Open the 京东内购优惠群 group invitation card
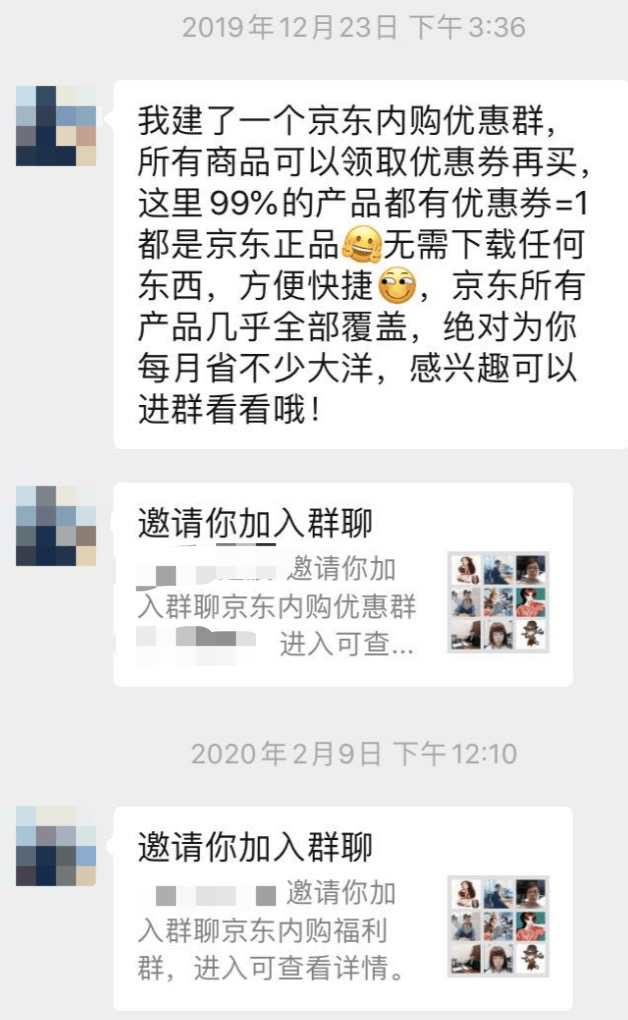628x1020 pixels. pos(342,584)
